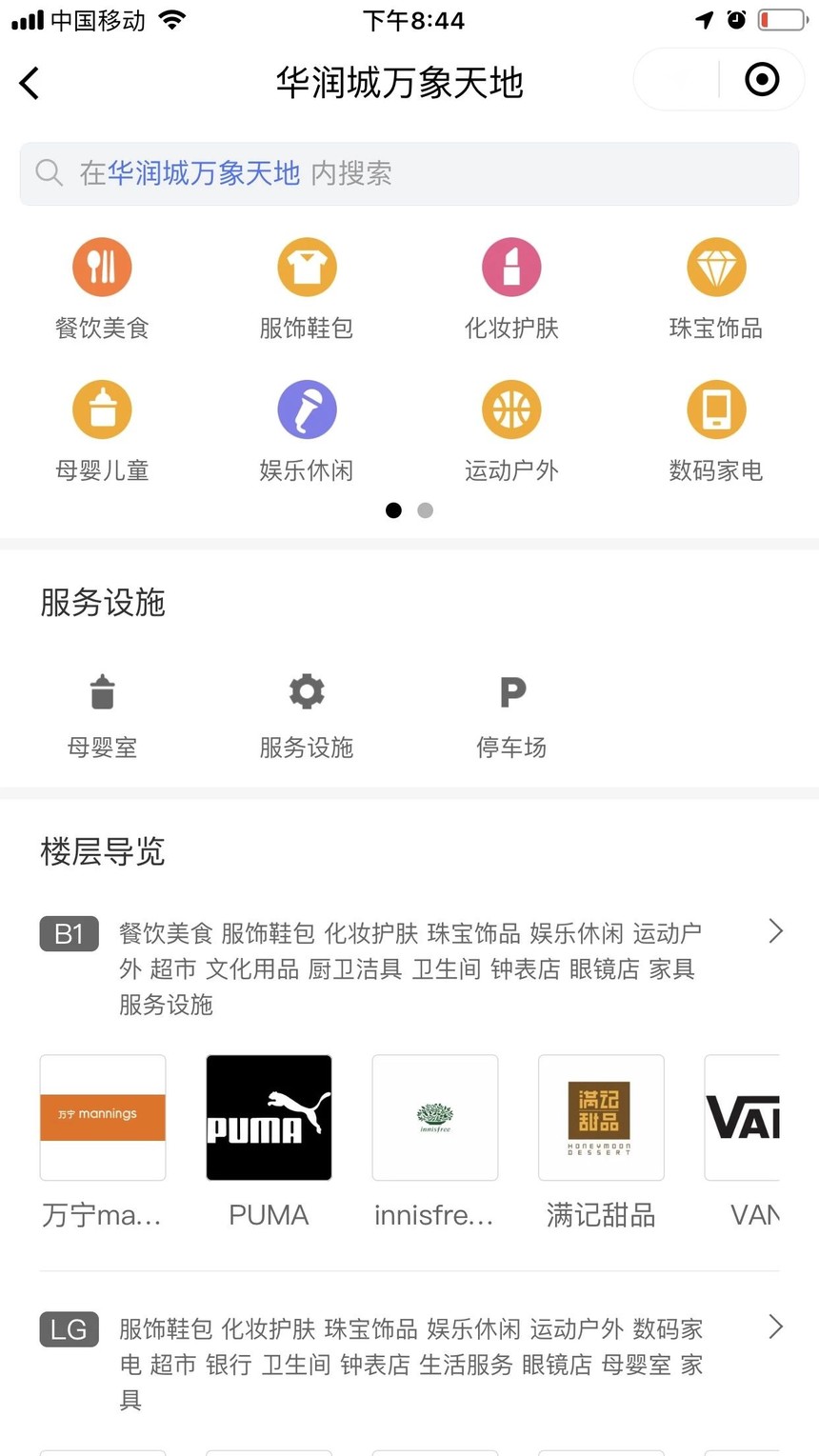Expand the LG floor guide

[409, 1363]
